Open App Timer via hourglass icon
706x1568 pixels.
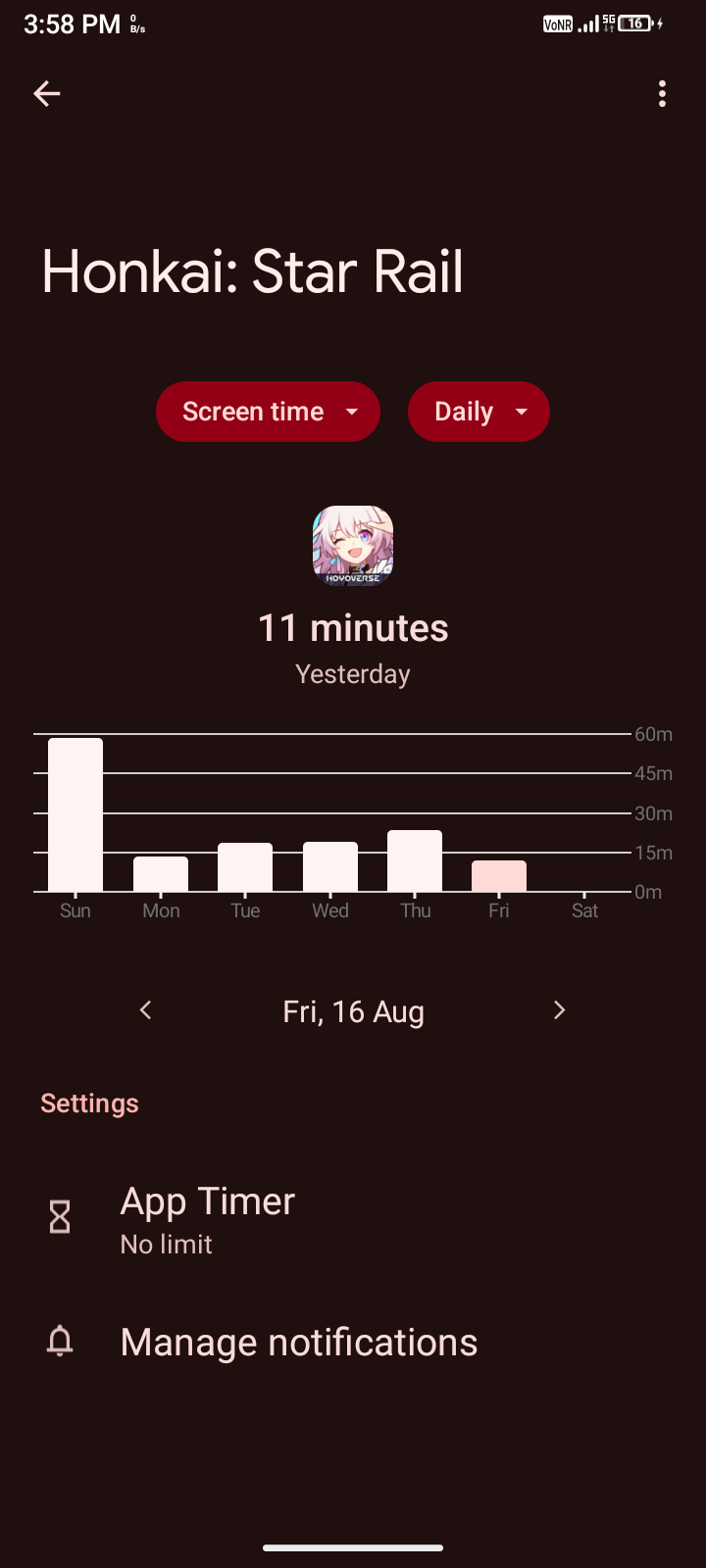point(59,1216)
